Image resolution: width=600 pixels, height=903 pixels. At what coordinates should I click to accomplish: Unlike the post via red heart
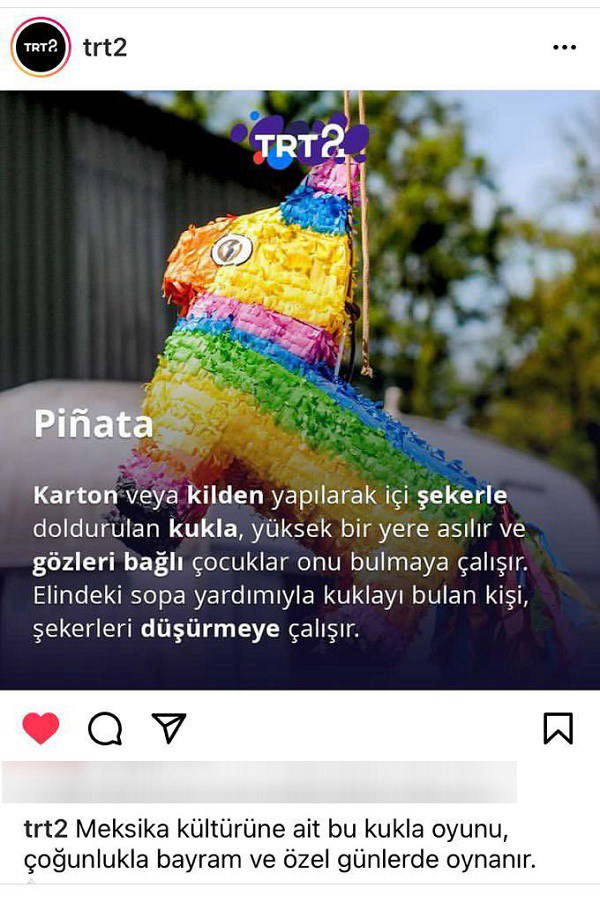click(x=41, y=728)
